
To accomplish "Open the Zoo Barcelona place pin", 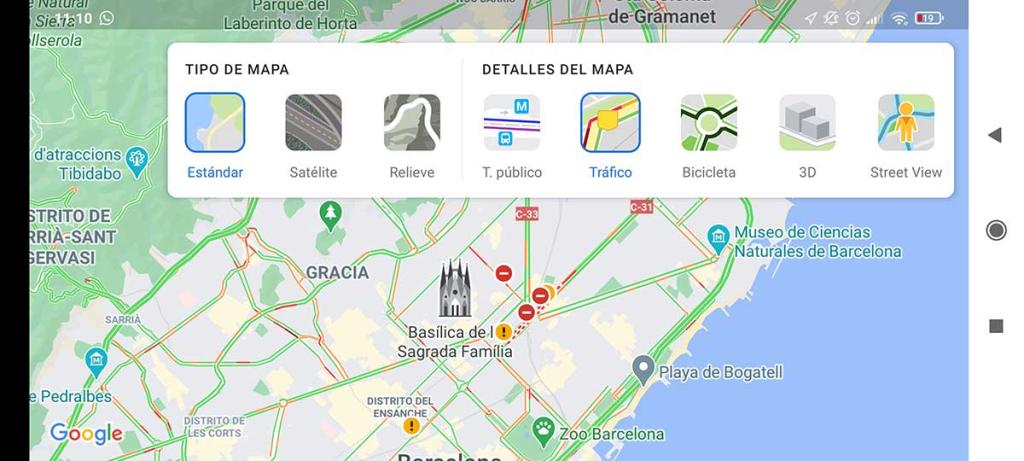I will point(544,430).
